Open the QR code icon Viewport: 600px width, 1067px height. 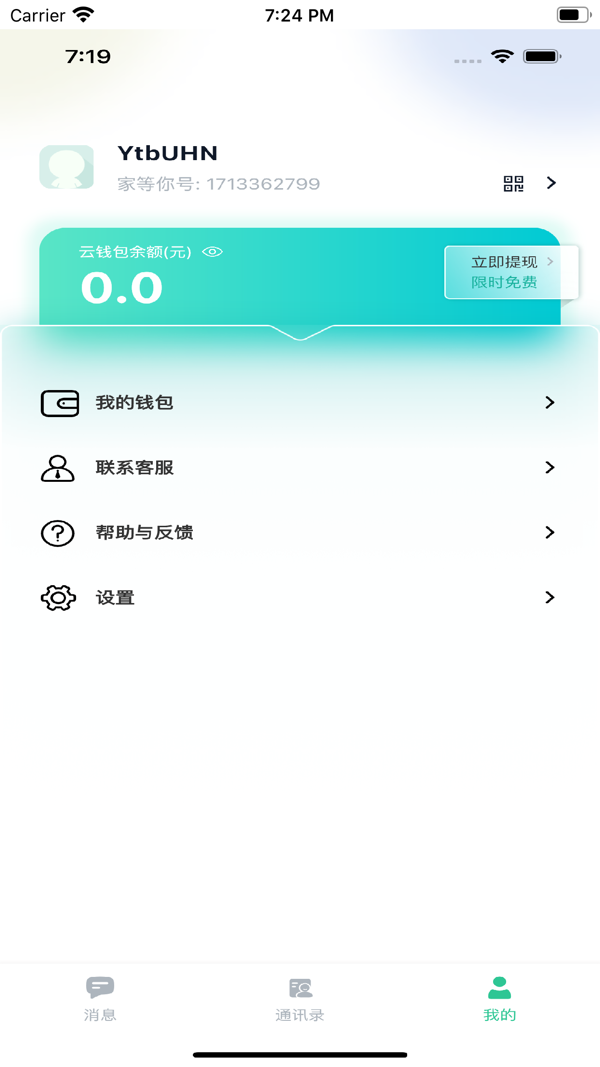(514, 183)
